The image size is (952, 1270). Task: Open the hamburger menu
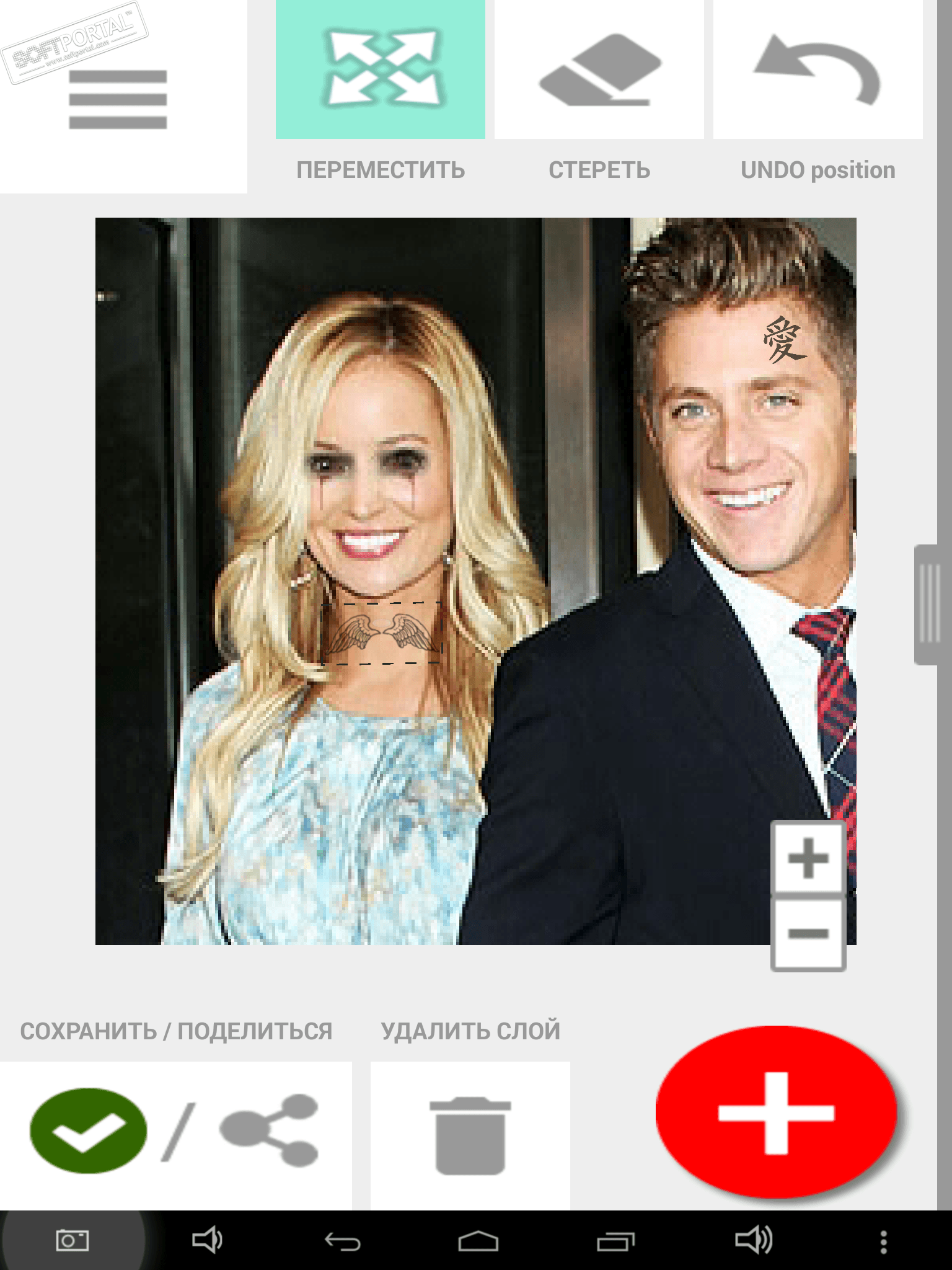click(118, 99)
